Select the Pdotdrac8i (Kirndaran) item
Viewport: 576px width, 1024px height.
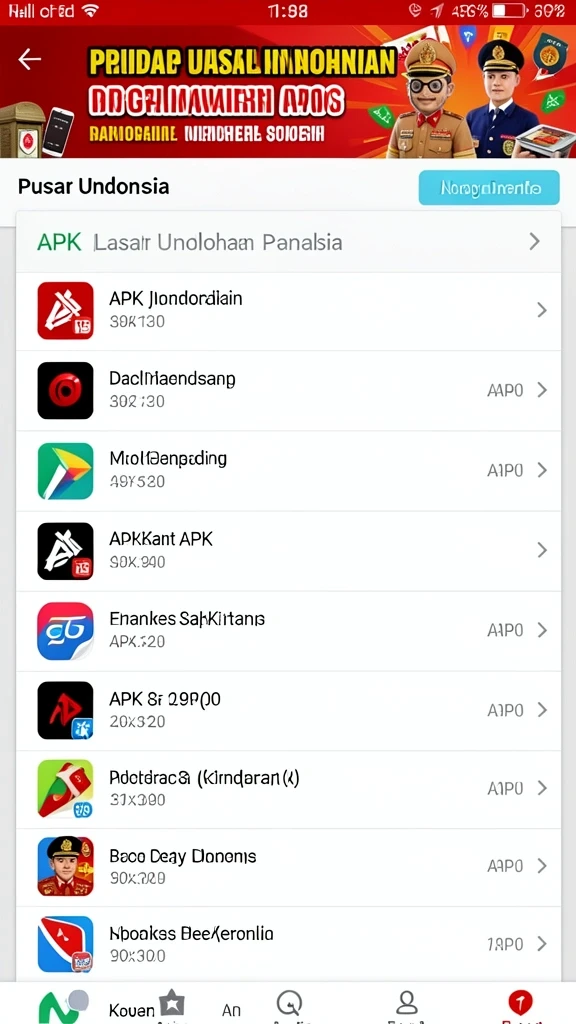click(x=288, y=789)
